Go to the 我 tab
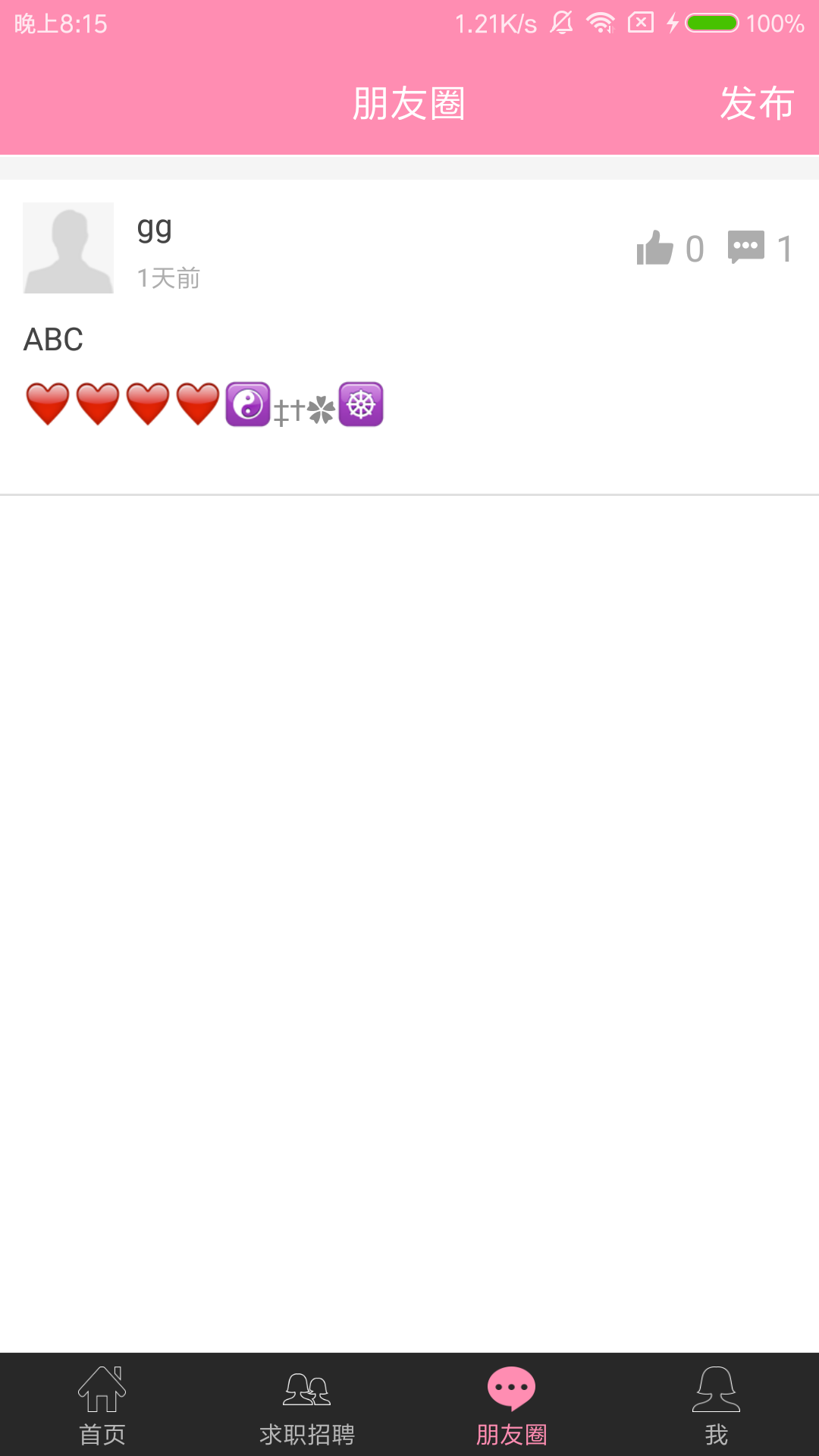The height and width of the screenshot is (1456, 819). (x=717, y=1404)
